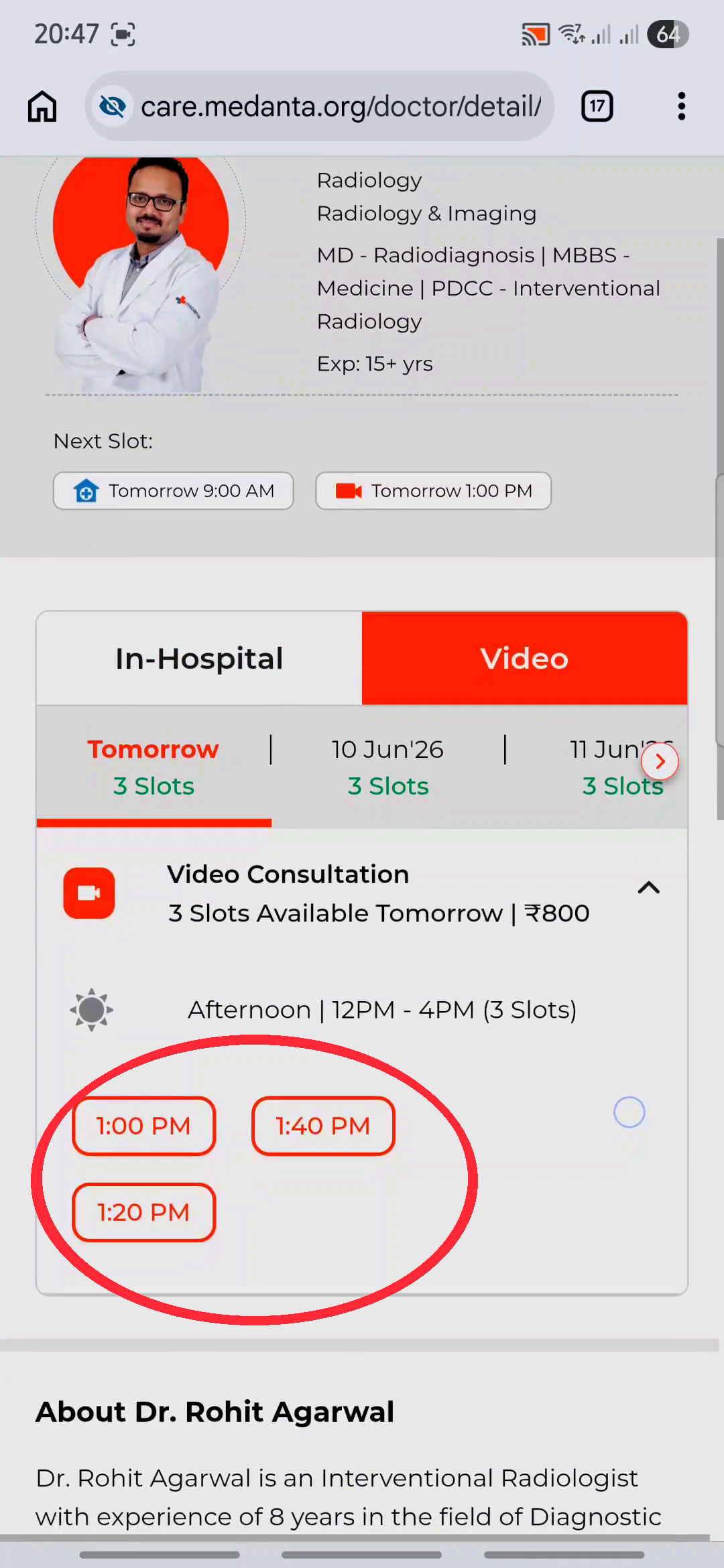Switch to the In-Hospital tab
The width and height of the screenshot is (724, 1568).
click(x=199, y=658)
